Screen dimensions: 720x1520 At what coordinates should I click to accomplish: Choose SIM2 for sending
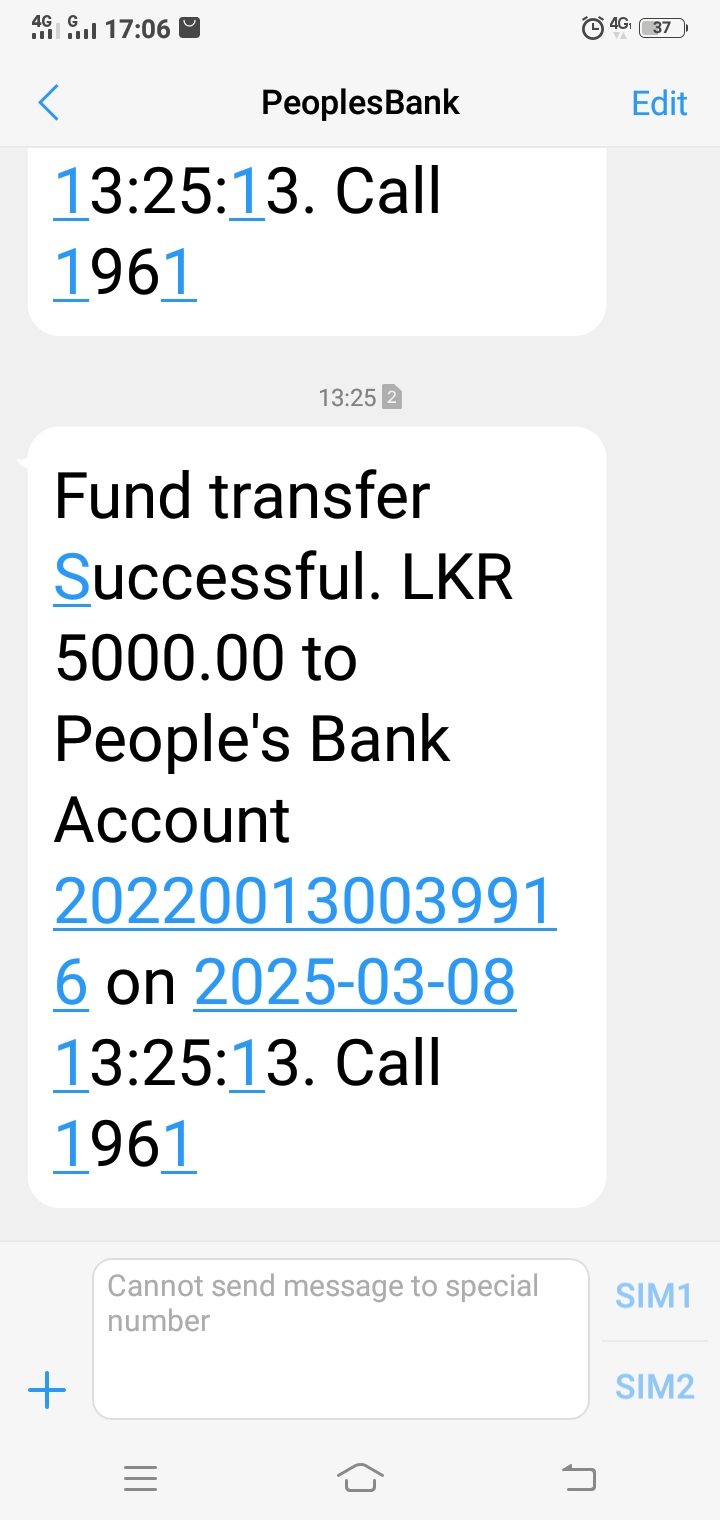[x=654, y=1386]
